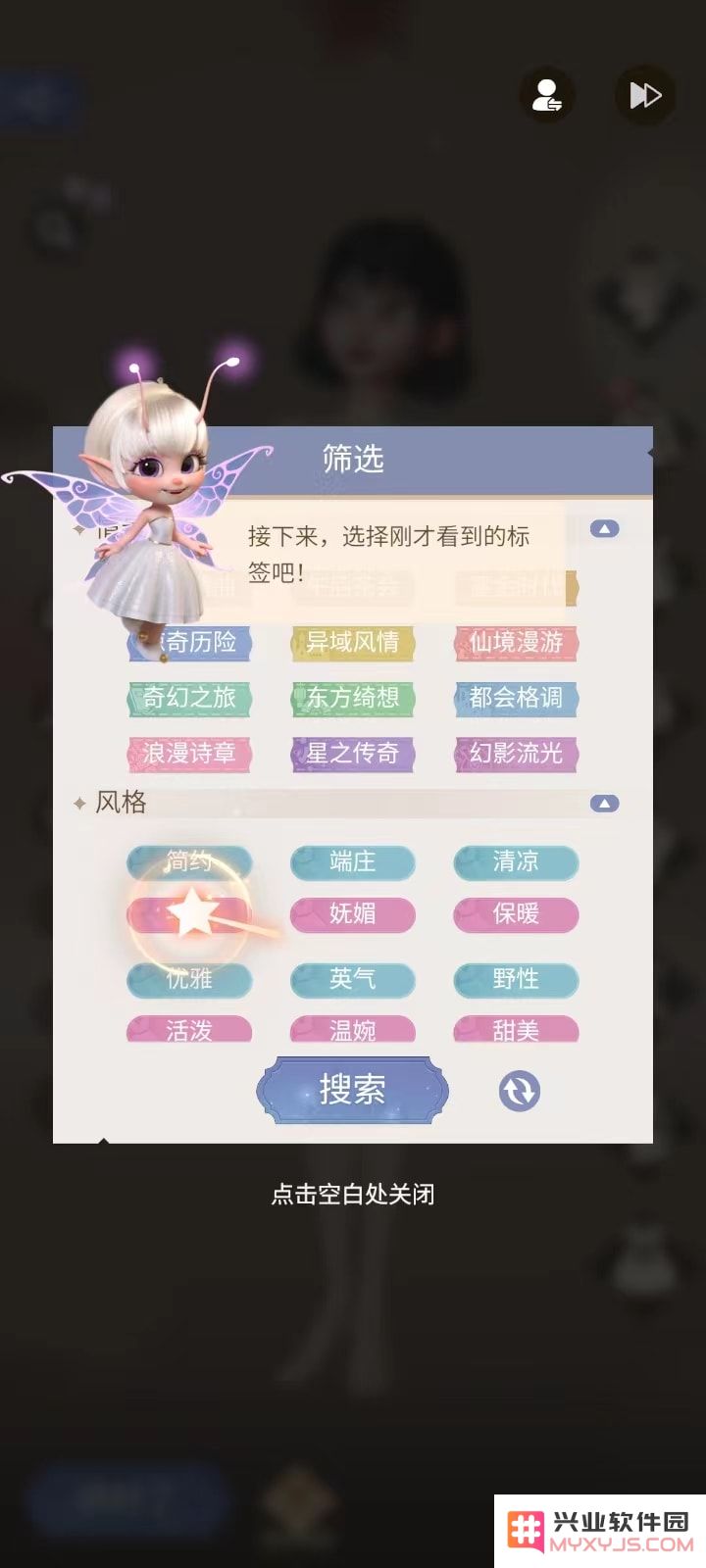
Task: Choose the 都会格调 theme tag
Action: (x=516, y=698)
